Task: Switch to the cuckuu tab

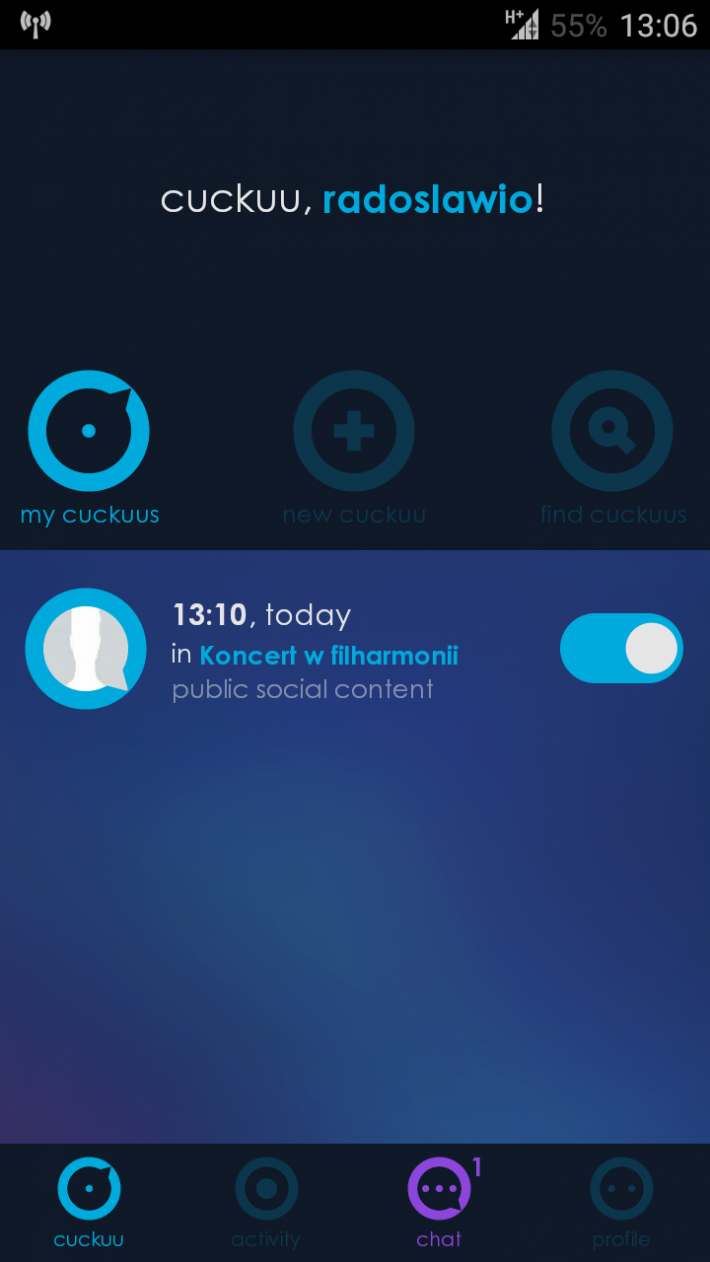Action: click(89, 1202)
